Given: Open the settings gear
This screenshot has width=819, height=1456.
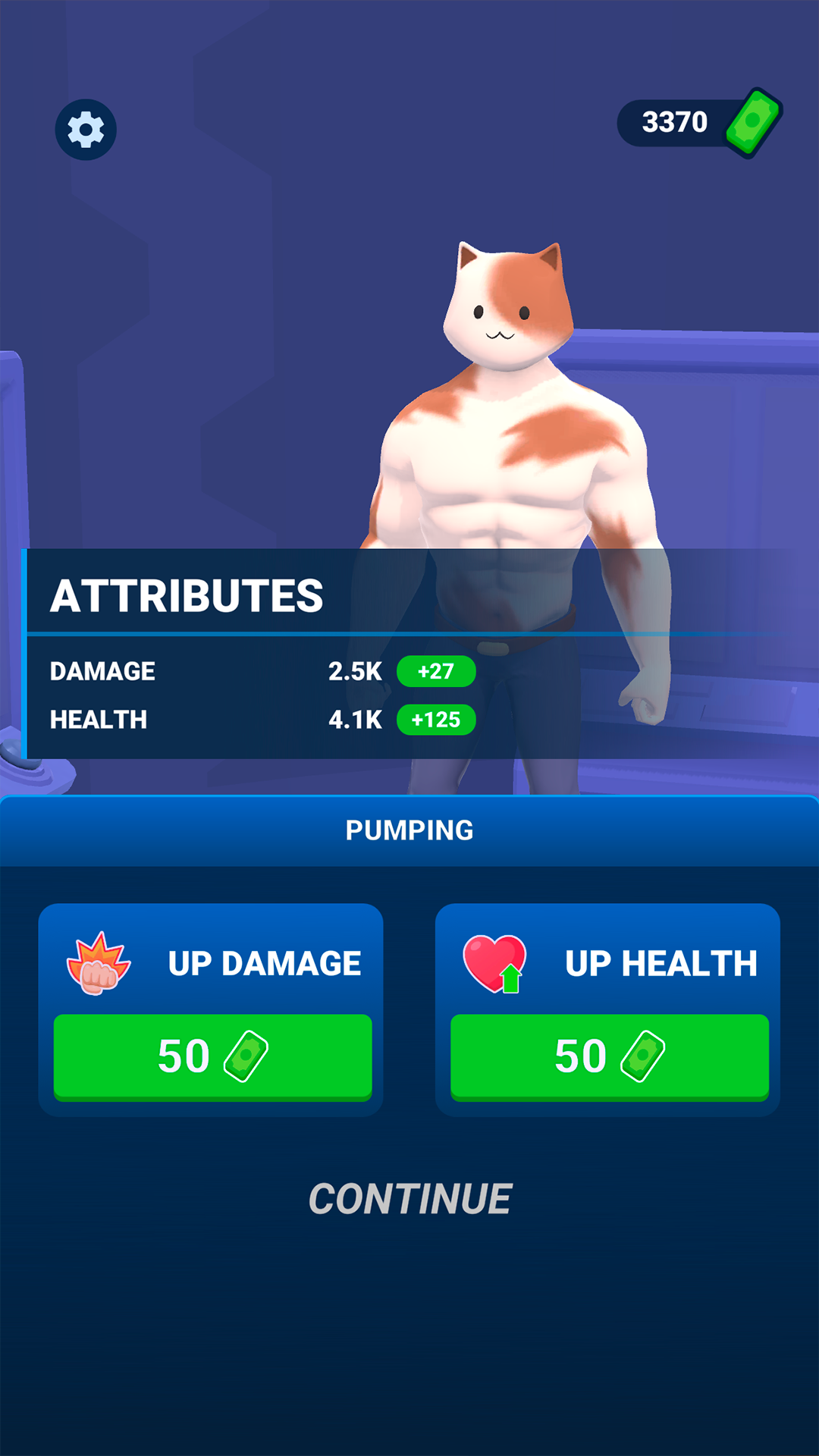Looking at the screenshot, I should (86, 130).
